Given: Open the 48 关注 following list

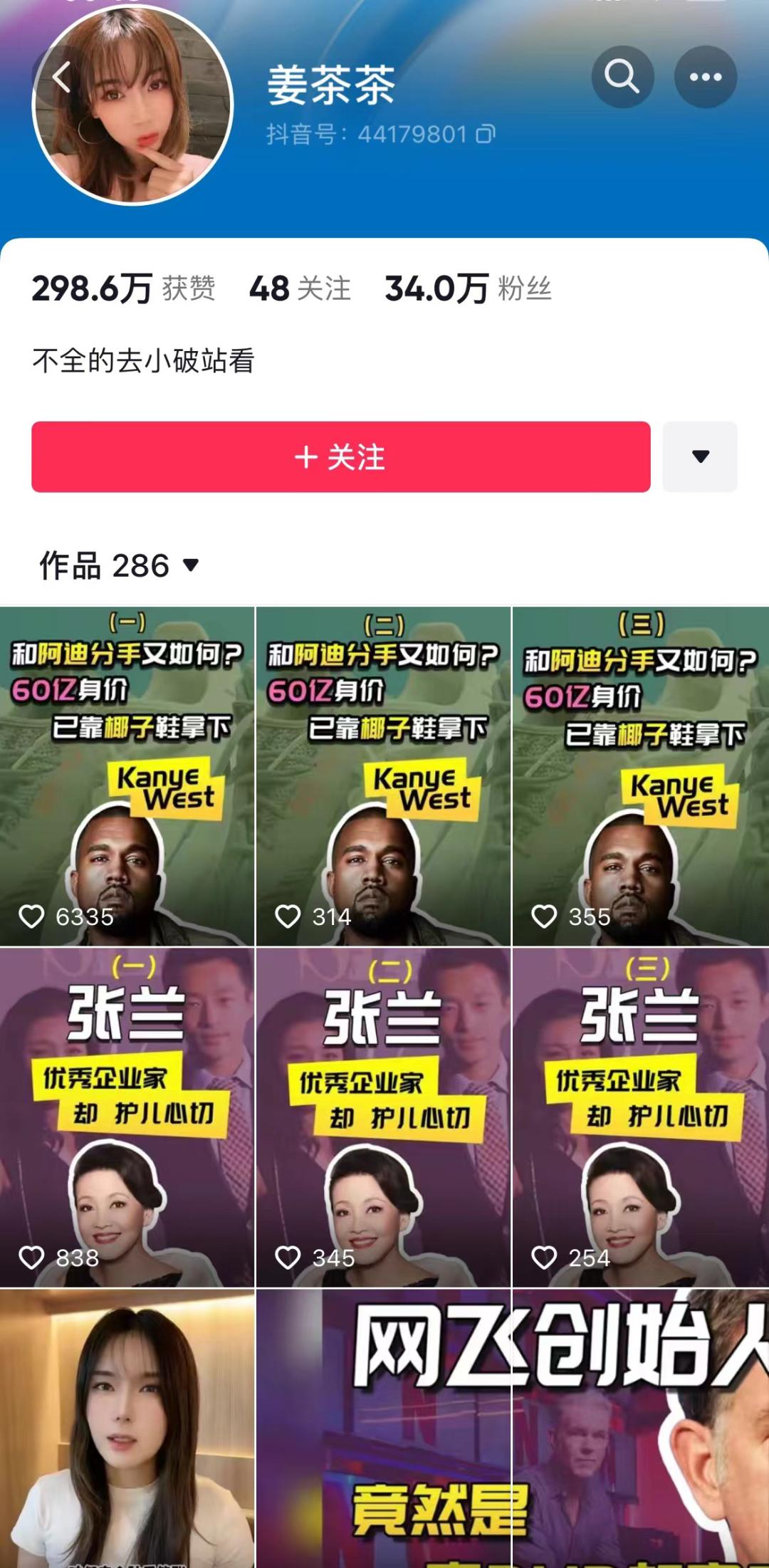Looking at the screenshot, I should pyautogui.click(x=300, y=289).
